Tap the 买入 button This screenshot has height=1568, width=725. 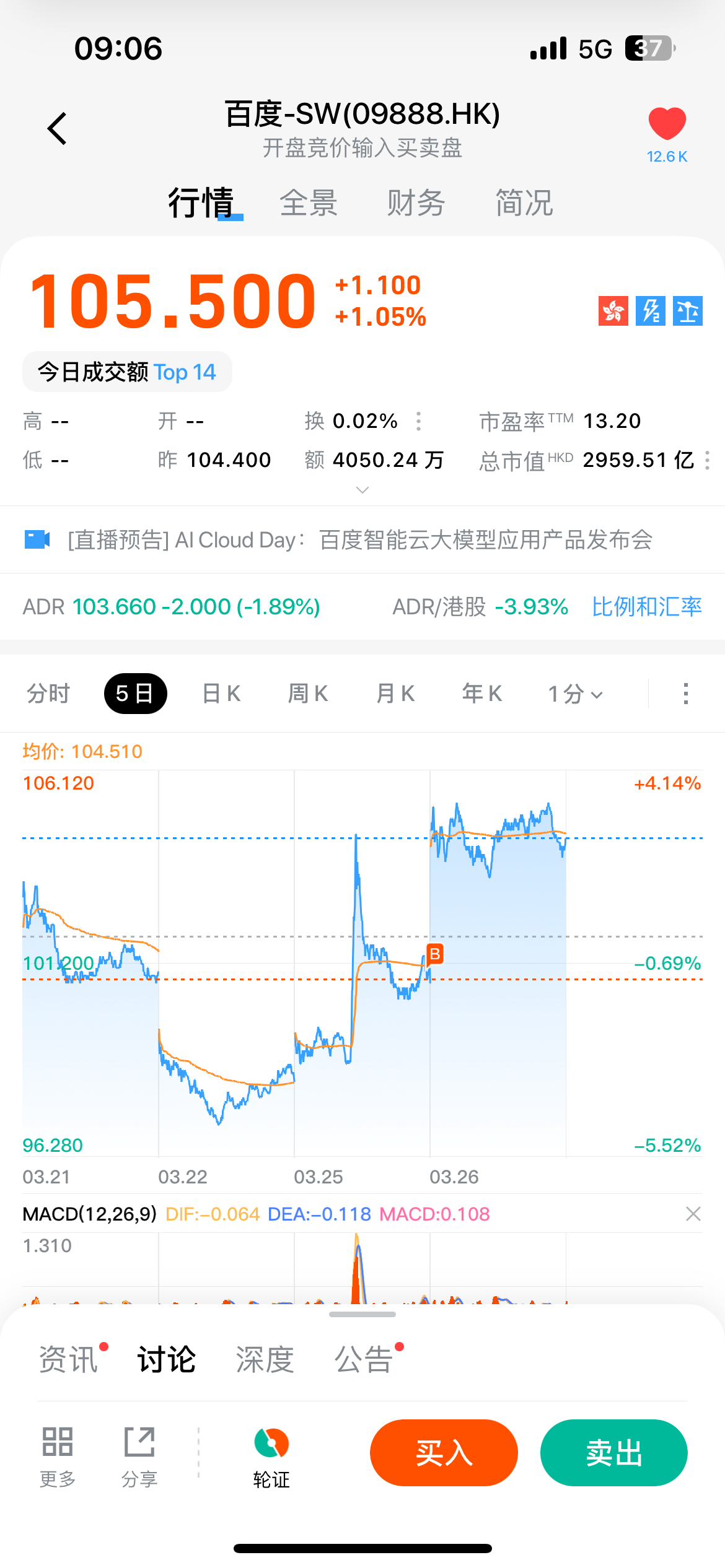[x=444, y=1453]
